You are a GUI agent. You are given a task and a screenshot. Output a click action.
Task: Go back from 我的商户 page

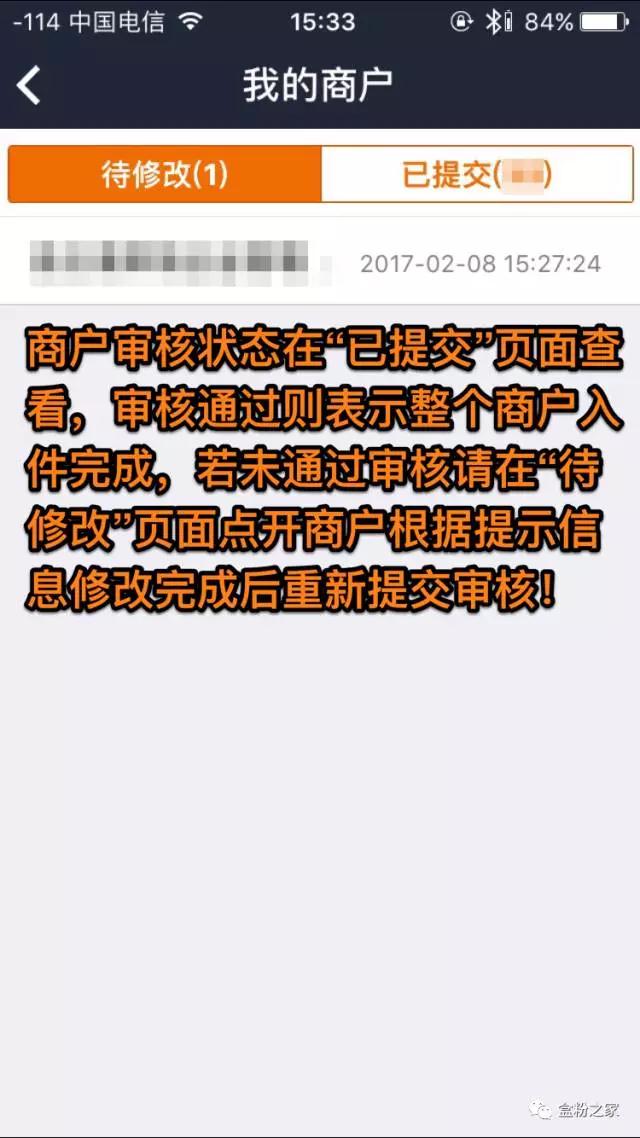(x=30, y=86)
